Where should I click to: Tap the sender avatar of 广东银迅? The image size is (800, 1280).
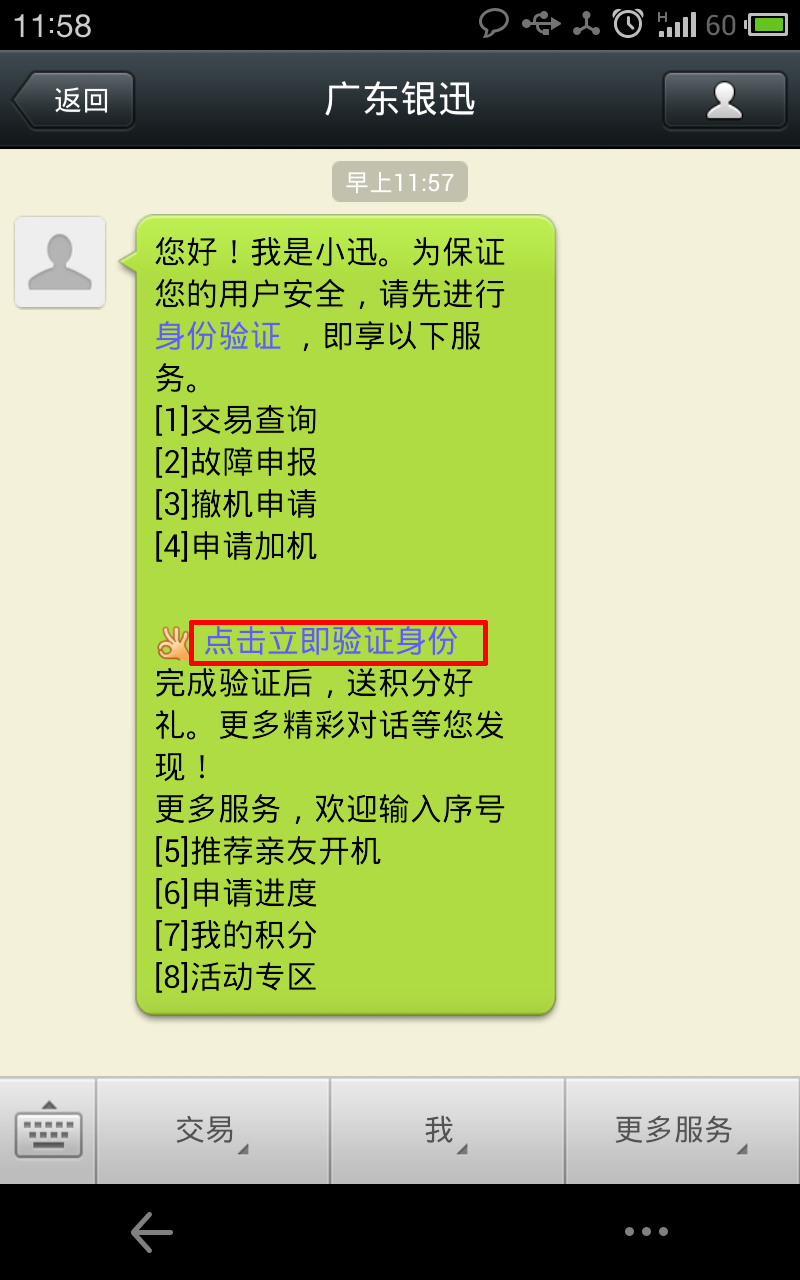pyautogui.click(x=60, y=262)
